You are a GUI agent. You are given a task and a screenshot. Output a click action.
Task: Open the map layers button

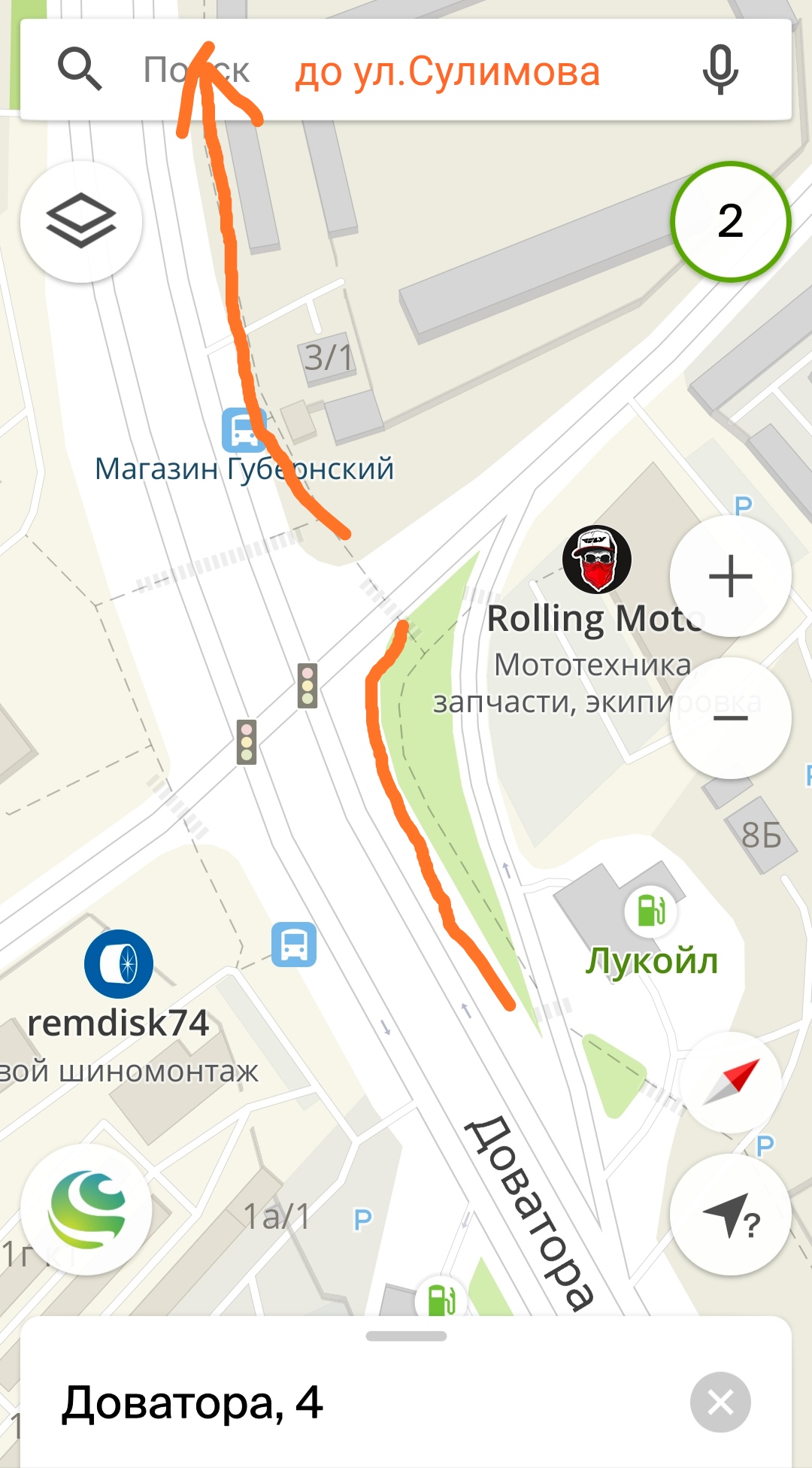(x=81, y=221)
